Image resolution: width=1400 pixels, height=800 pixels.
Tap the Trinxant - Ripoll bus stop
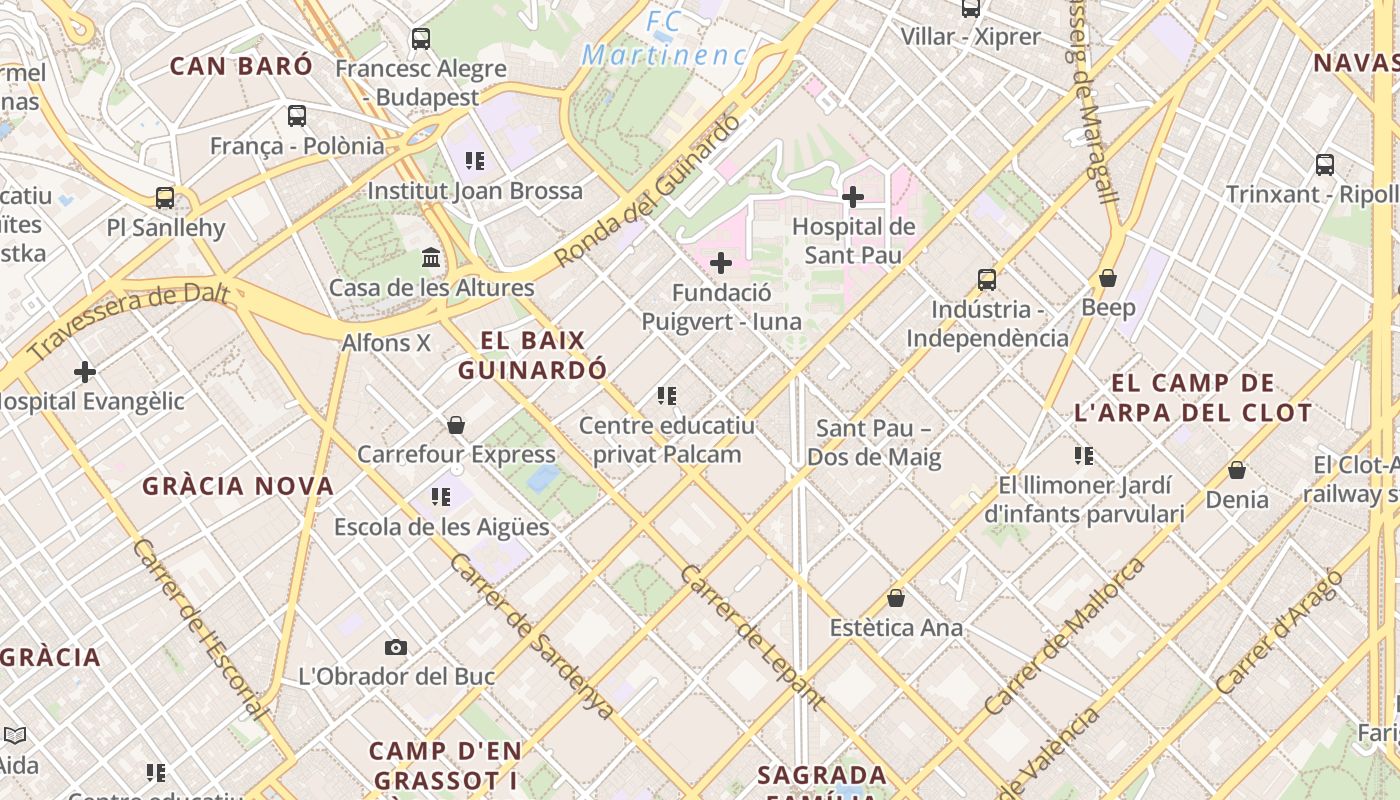[x=1325, y=165]
